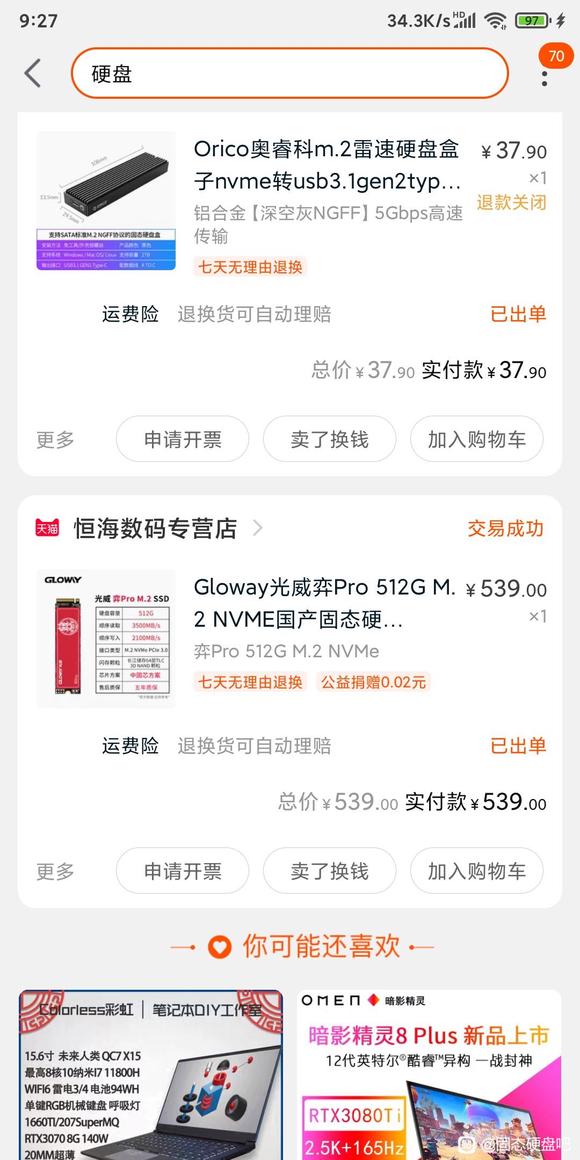Image resolution: width=580 pixels, height=1160 pixels.
Task: Tap 申请开票 on the Orico order
Action: [183, 439]
